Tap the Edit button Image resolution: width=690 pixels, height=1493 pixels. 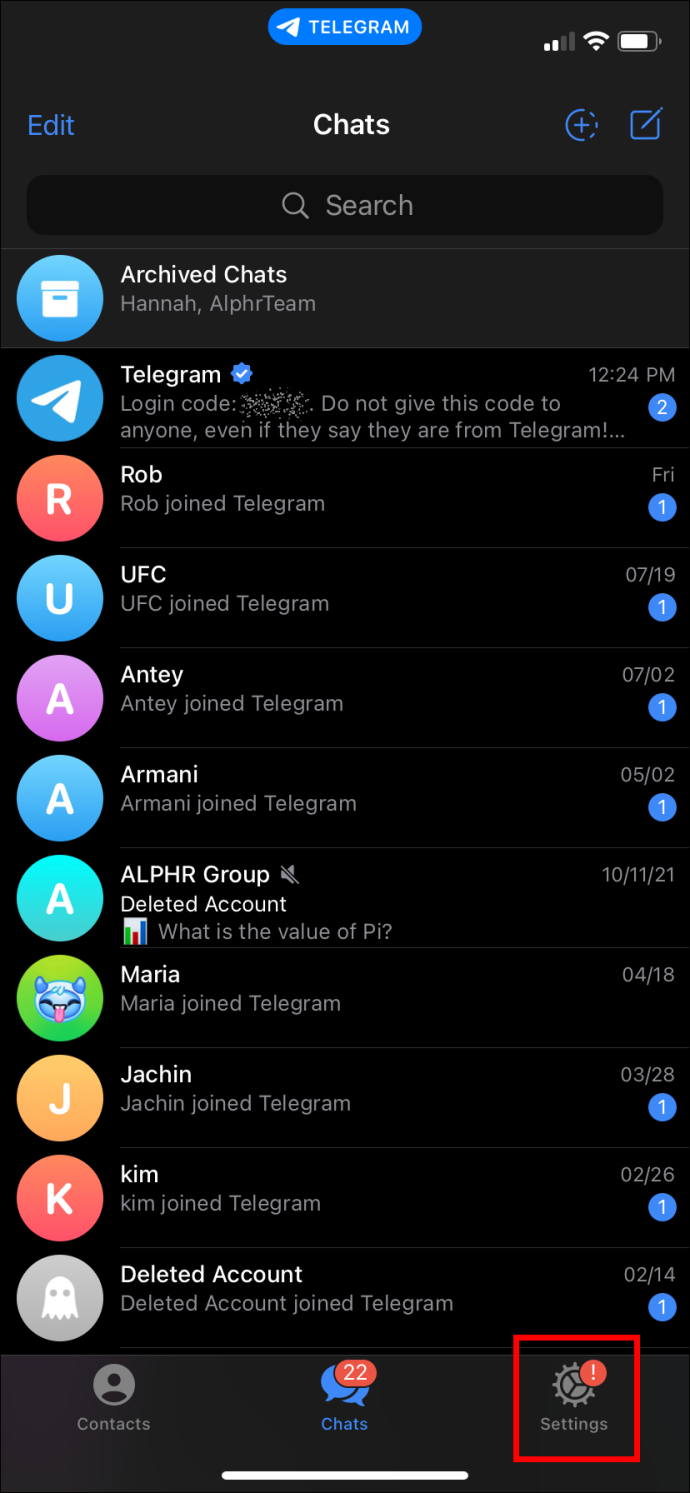pyautogui.click(x=51, y=125)
